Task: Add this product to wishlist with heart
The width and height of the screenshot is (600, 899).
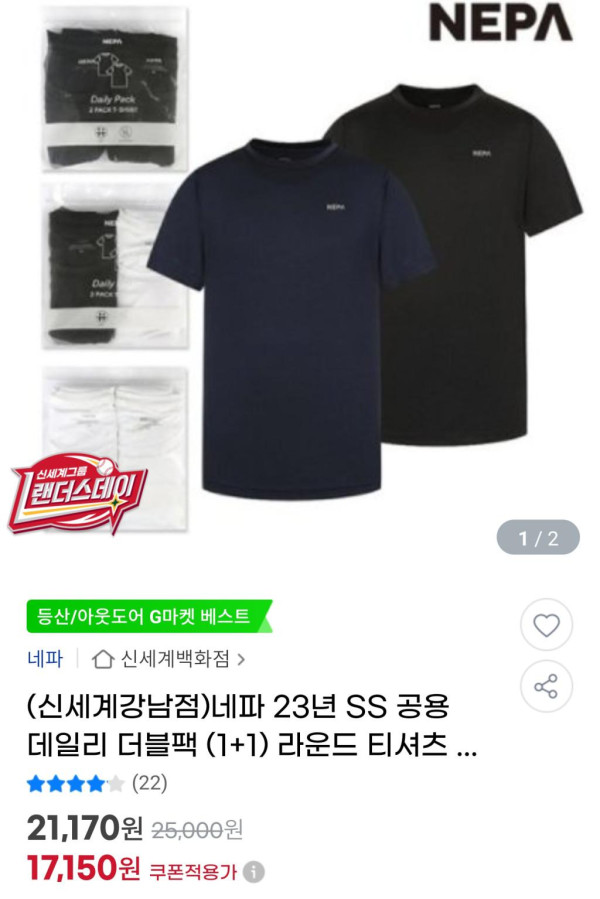Action: coord(546,626)
